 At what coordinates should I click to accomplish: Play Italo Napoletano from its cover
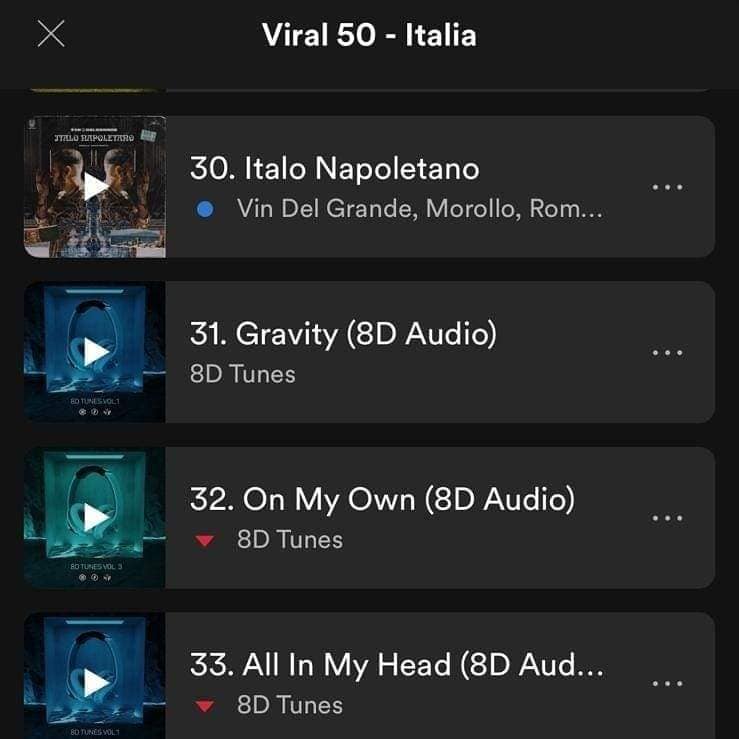[x=95, y=187]
